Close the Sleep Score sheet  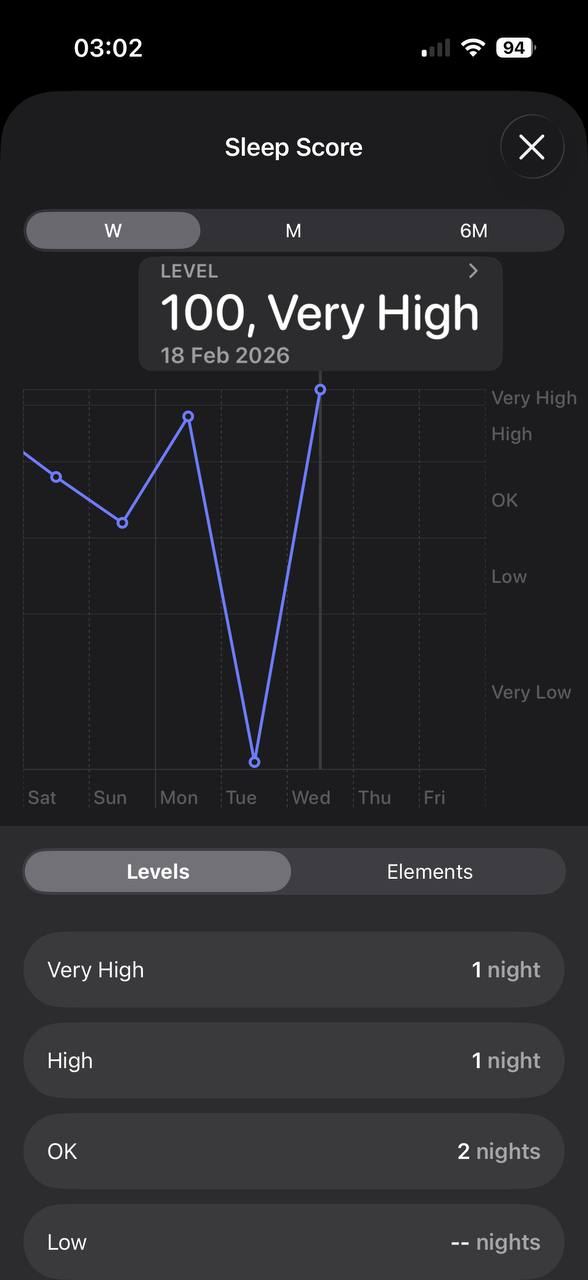click(x=532, y=148)
